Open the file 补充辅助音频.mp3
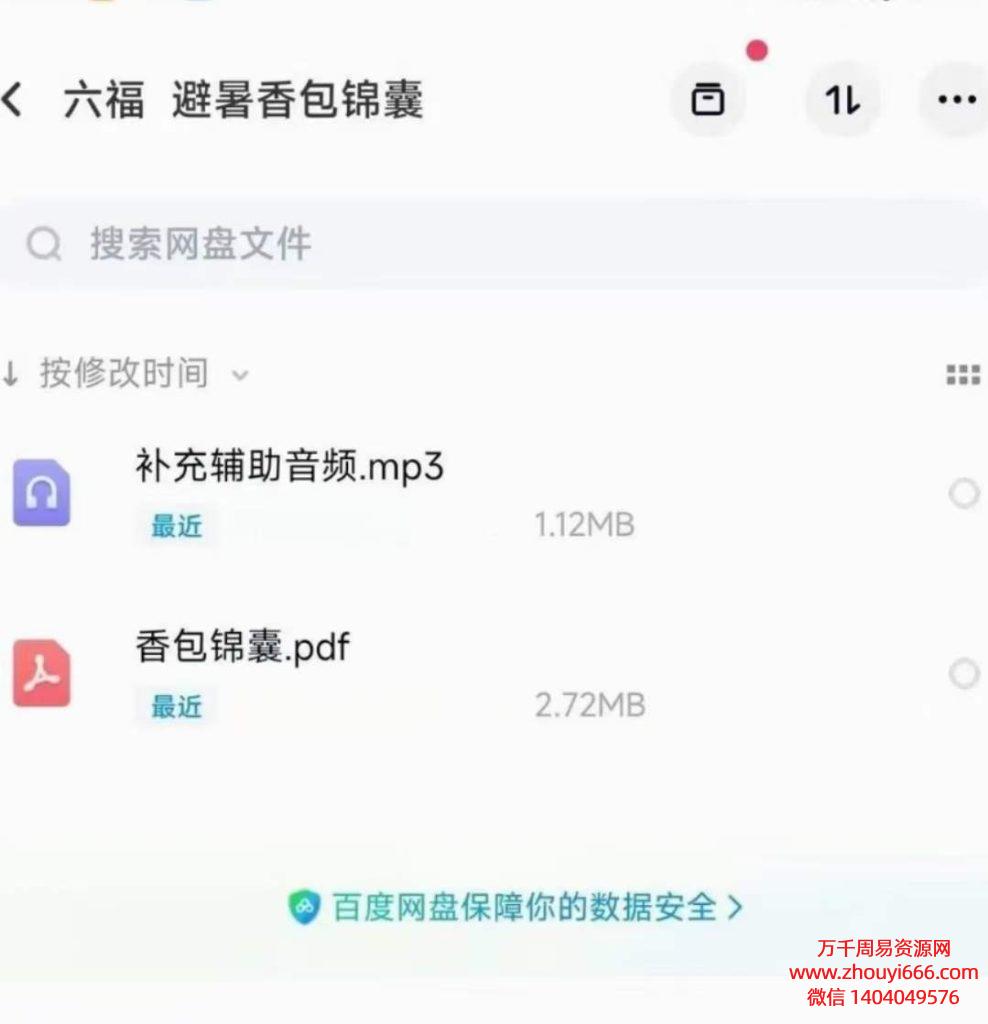The image size is (988, 1024). pyautogui.click(x=289, y=467)
